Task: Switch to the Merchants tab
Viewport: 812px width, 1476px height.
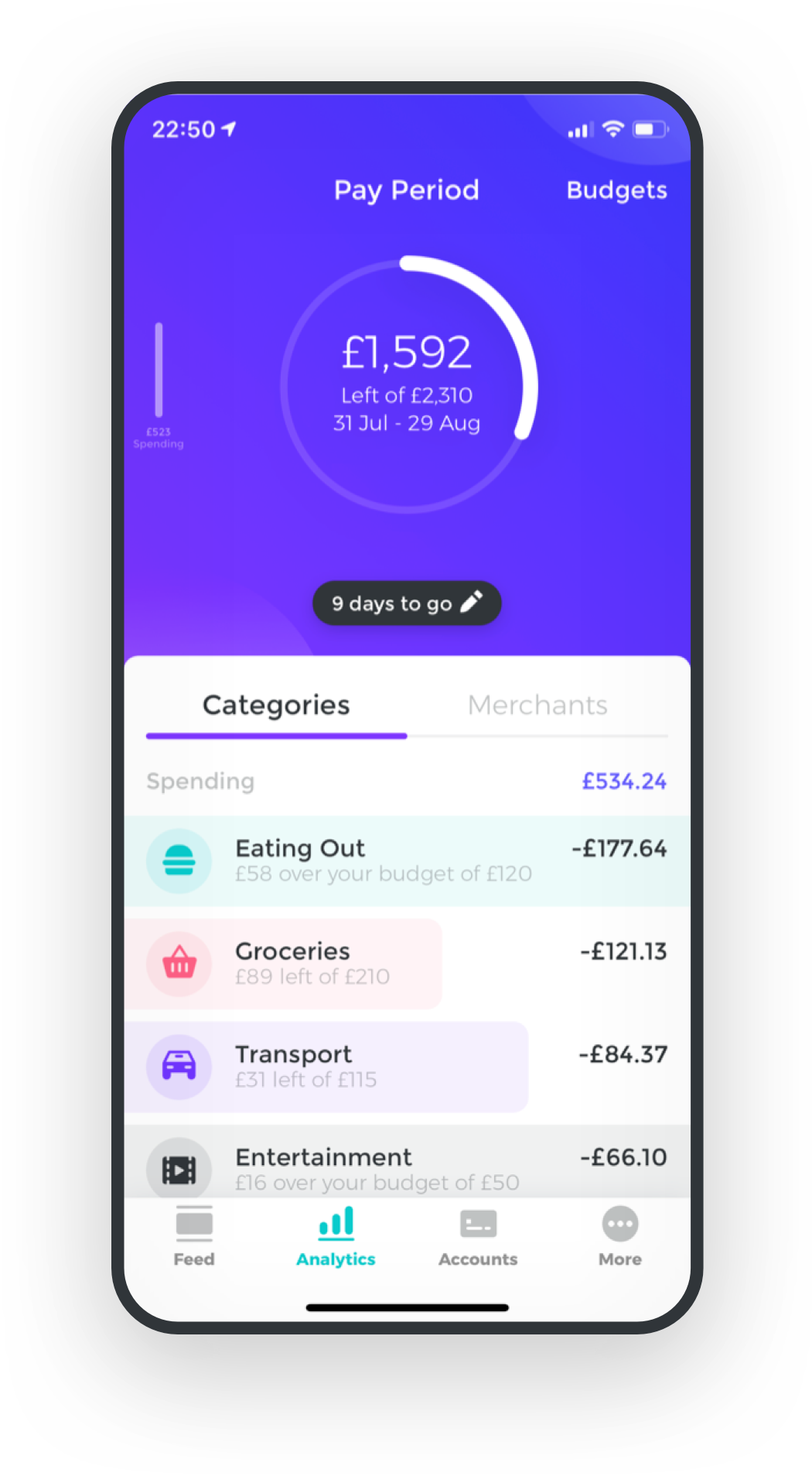Action: [x=537, y=706]
